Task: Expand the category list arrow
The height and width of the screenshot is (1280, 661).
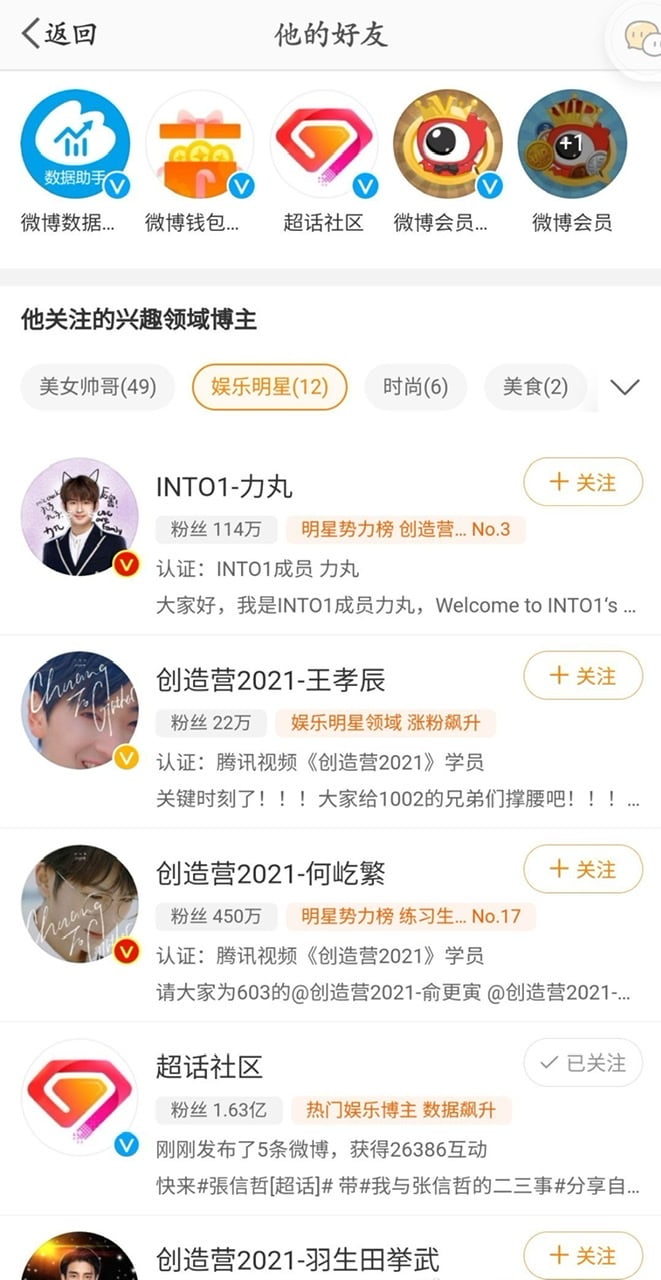Action: pyautogui.click(x=625, y=387)
